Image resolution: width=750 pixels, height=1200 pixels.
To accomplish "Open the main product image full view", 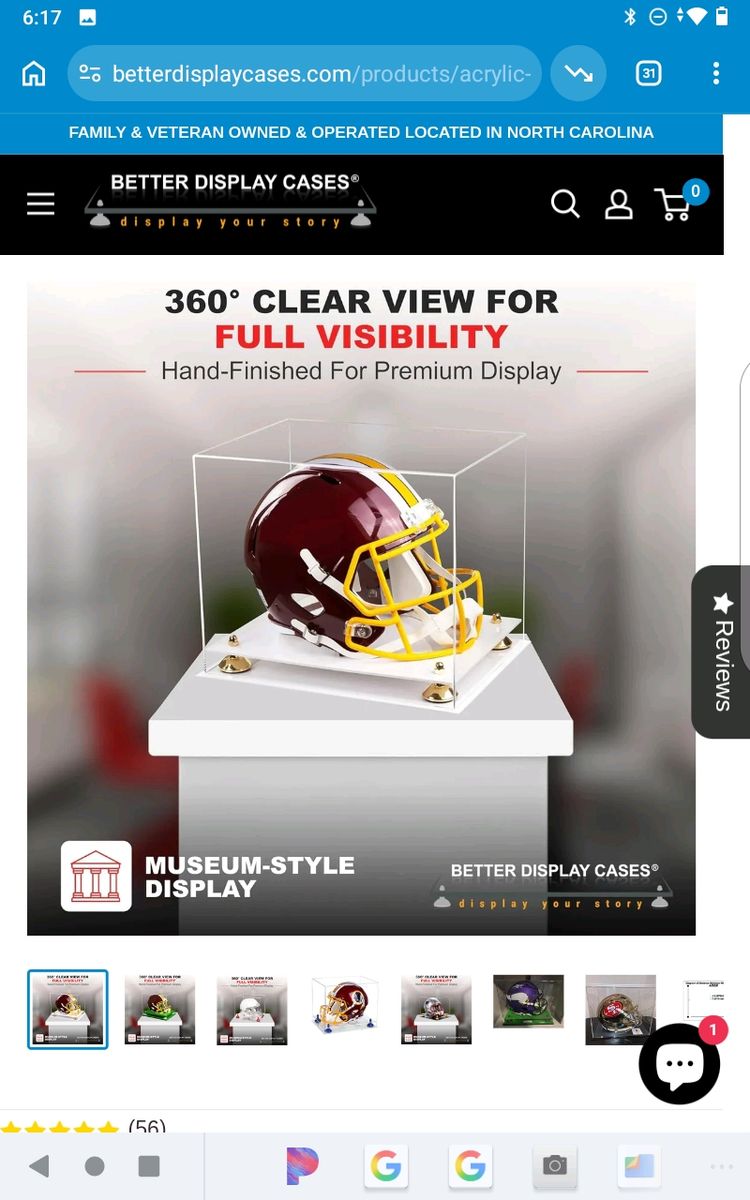I will [x=361, y=608].
